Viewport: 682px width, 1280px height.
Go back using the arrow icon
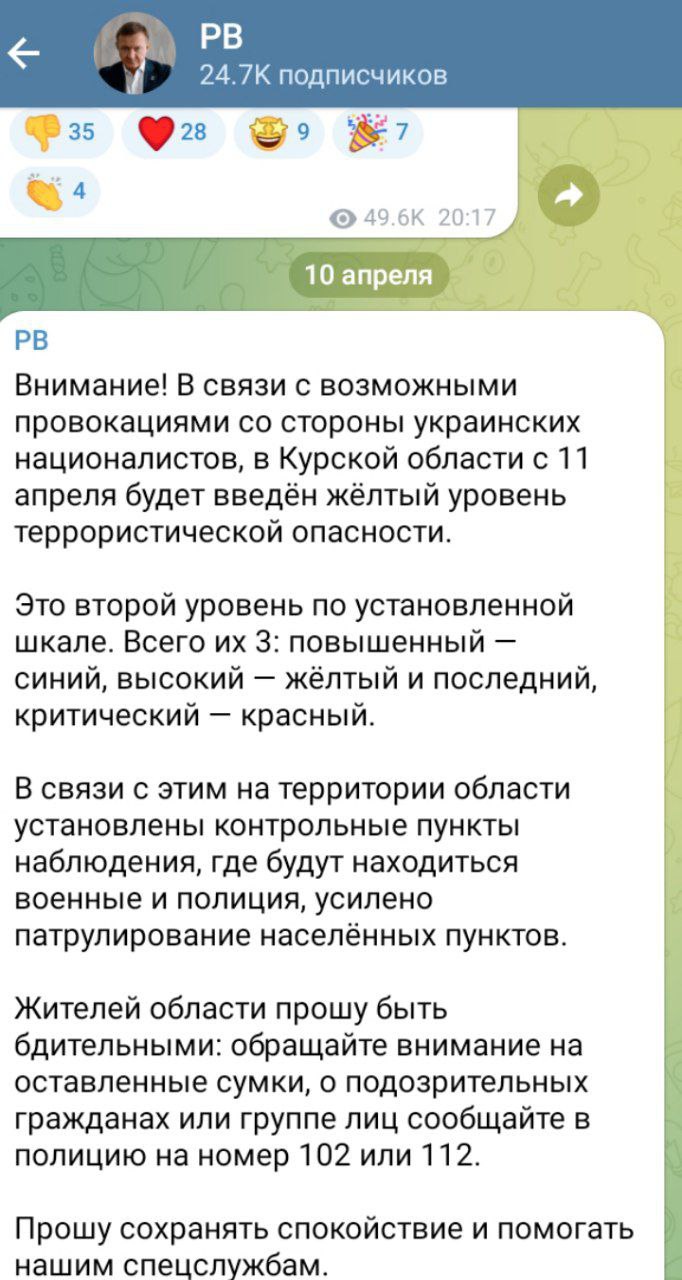25,53
